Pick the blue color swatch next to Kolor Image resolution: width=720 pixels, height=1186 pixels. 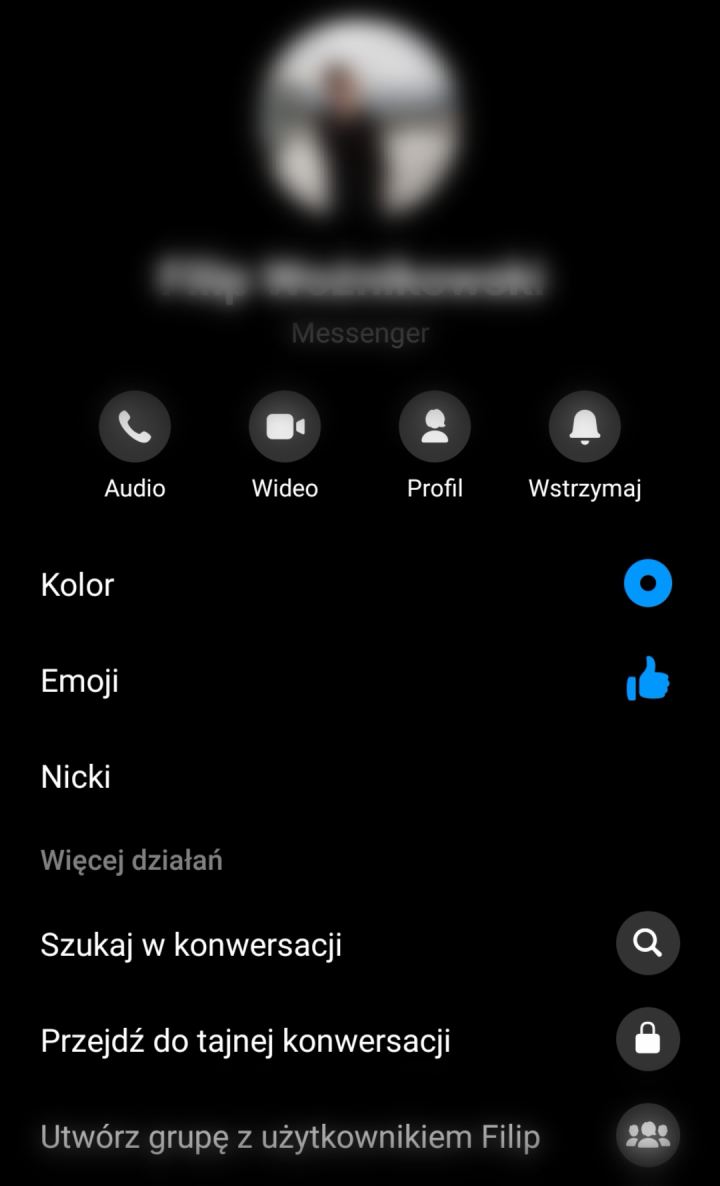[646, 583]
